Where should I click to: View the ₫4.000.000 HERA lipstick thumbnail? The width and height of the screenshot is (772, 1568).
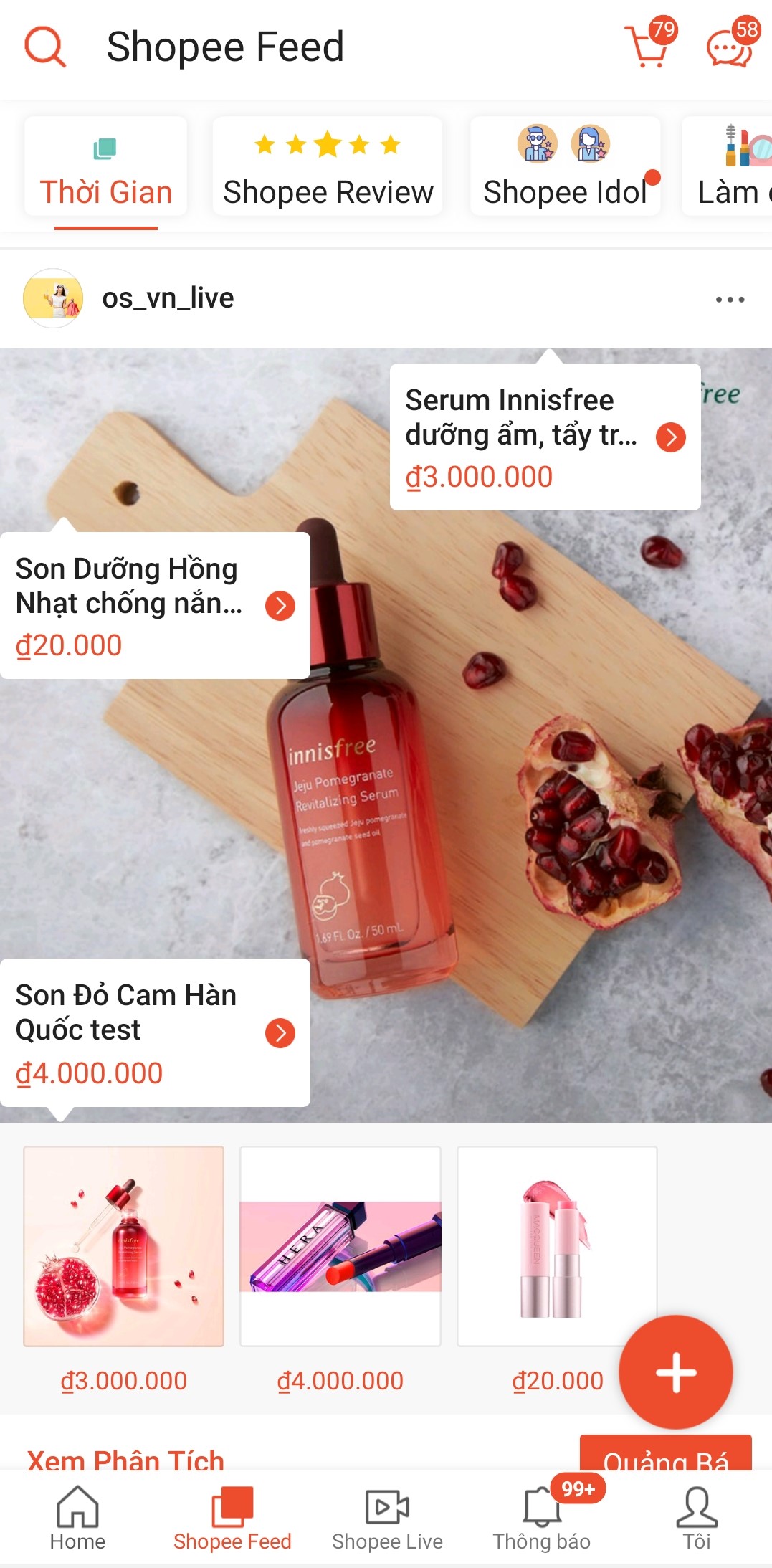[x=340, y=1246]
